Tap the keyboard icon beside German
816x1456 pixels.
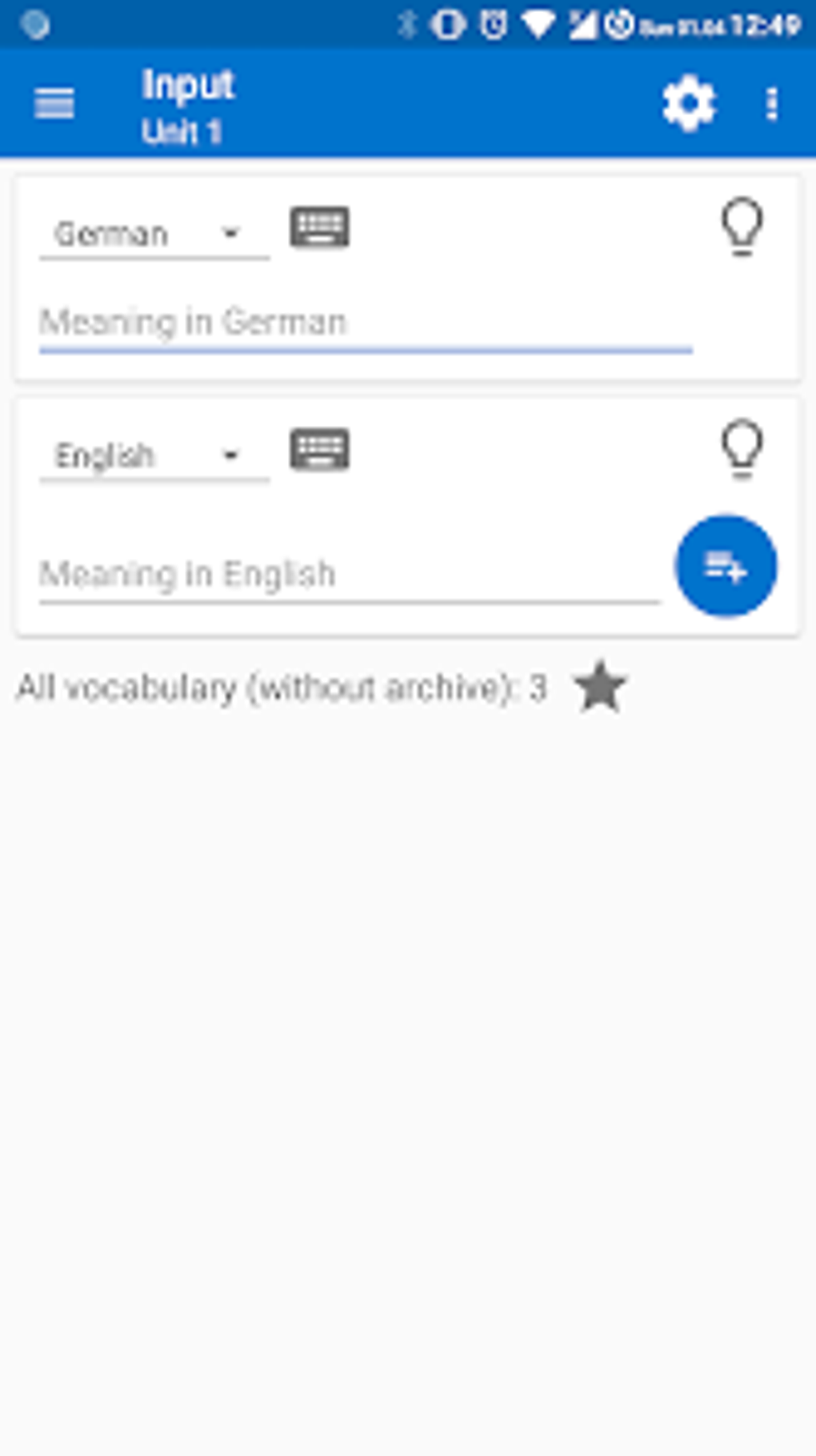coord(319,228)
